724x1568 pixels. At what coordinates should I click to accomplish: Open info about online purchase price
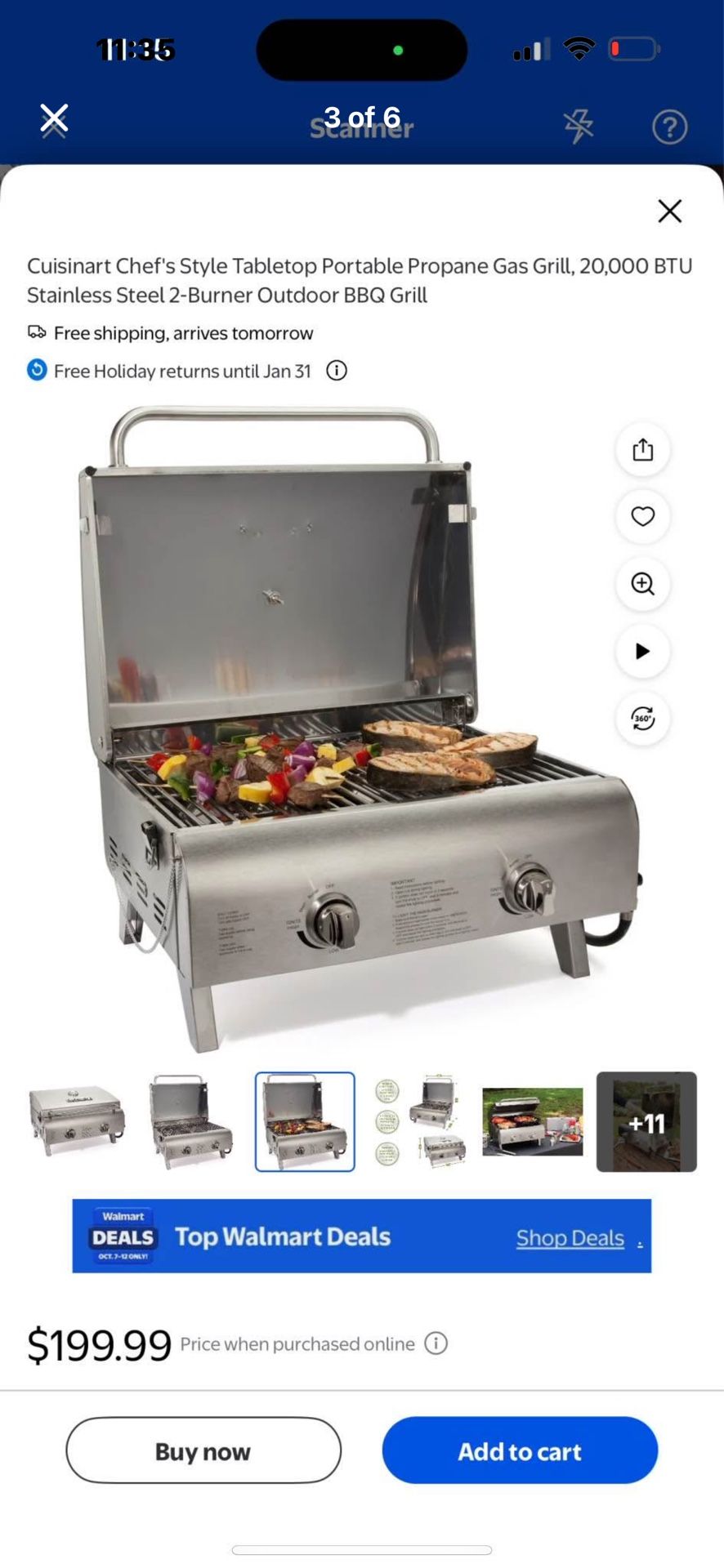(436, 1343)
